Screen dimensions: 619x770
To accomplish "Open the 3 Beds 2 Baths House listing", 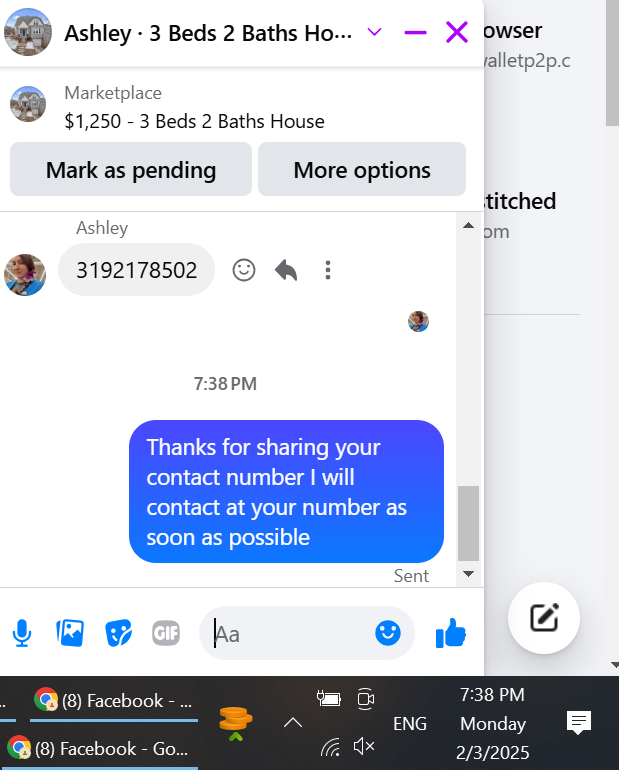I will [x=194, y=121].
